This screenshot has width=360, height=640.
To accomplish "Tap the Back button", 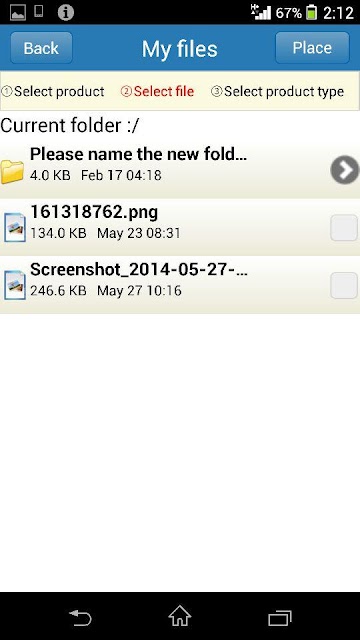I will [41, 48].
